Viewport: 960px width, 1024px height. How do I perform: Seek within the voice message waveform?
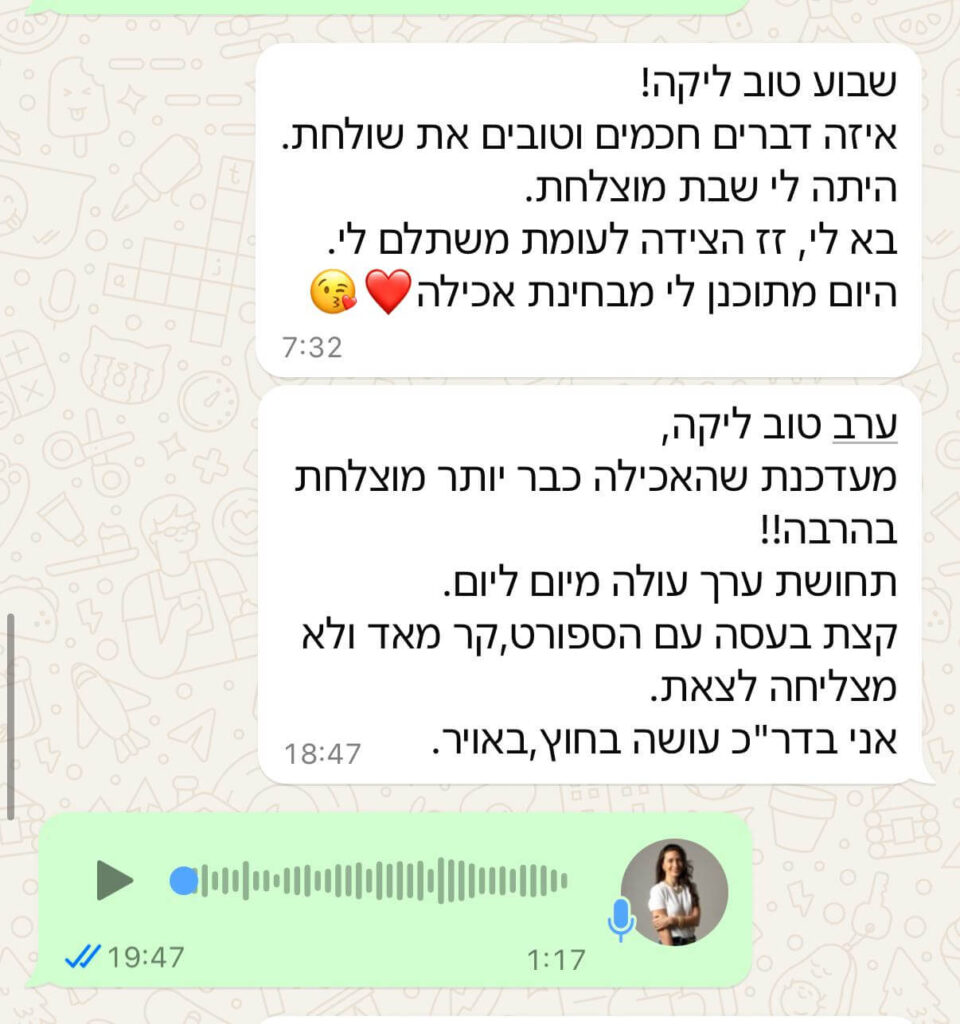click(x=380, y=881)
